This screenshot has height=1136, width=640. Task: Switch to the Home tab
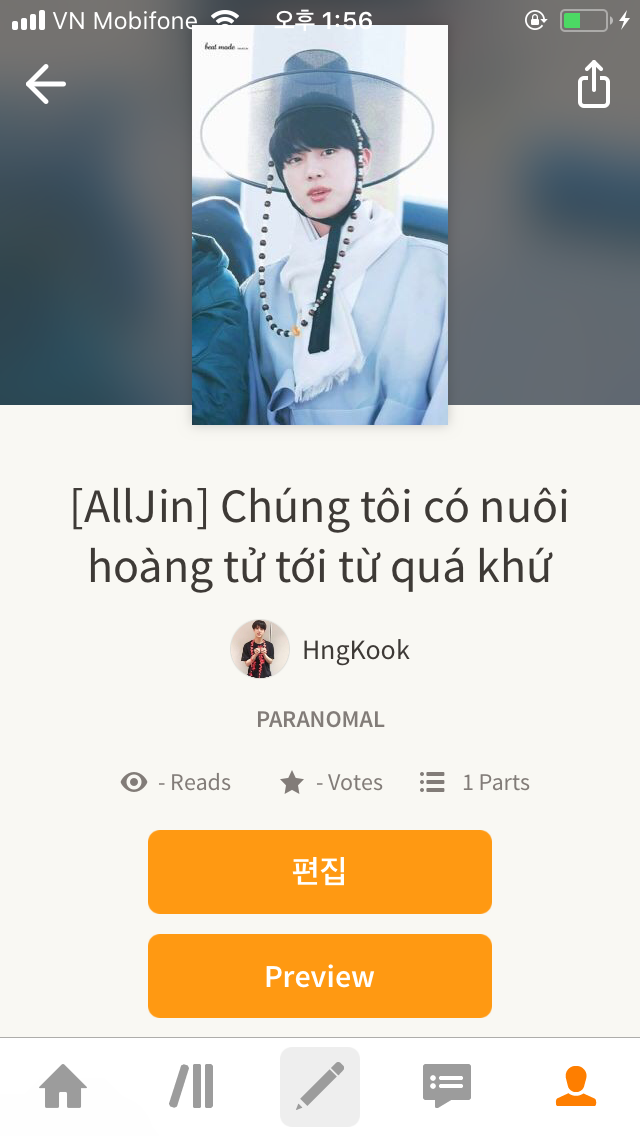click(x=63, y=1086)
